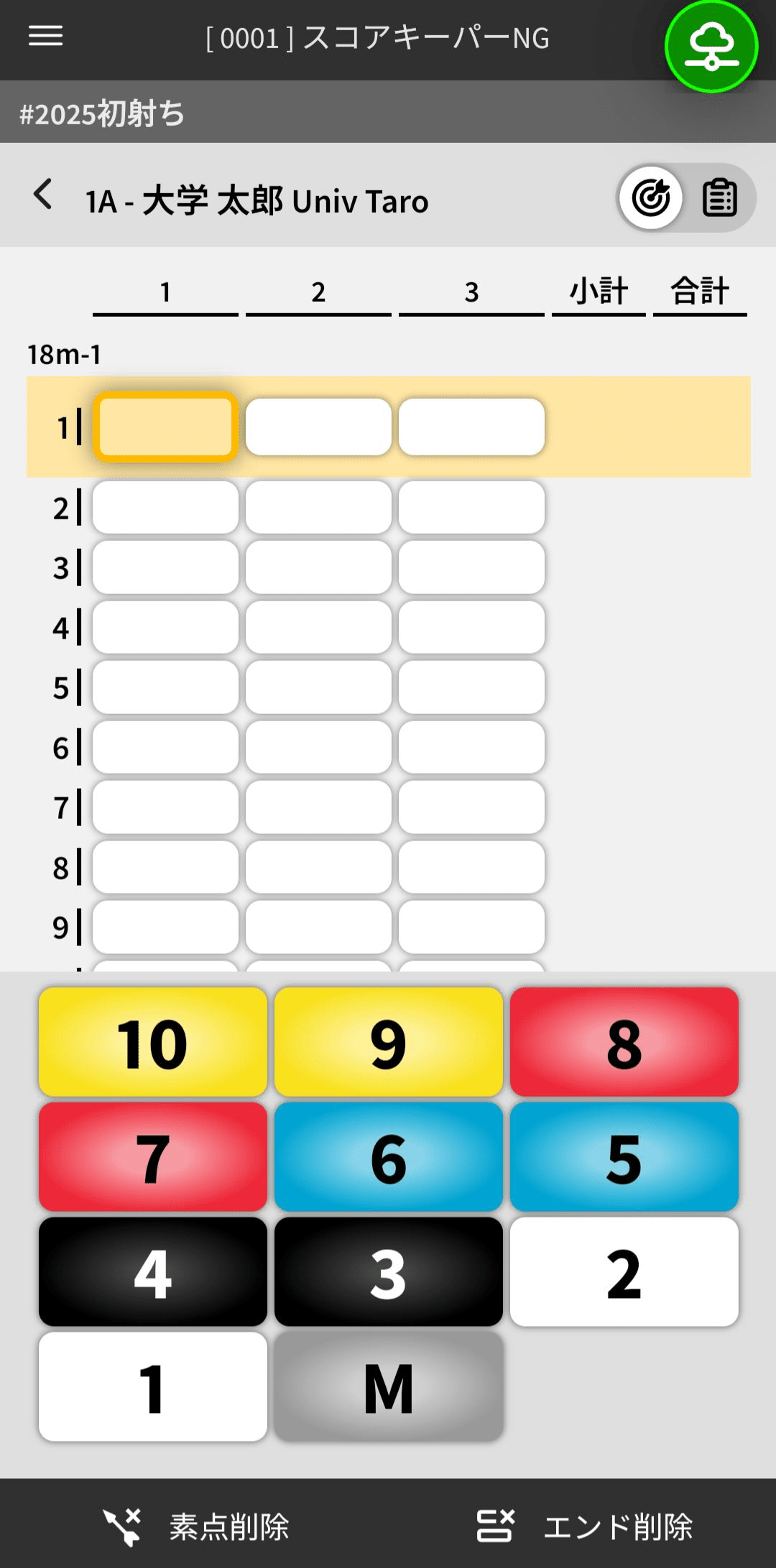Select end 5 third arrow field
This screenshot has width=776, height=1568.
471,687
